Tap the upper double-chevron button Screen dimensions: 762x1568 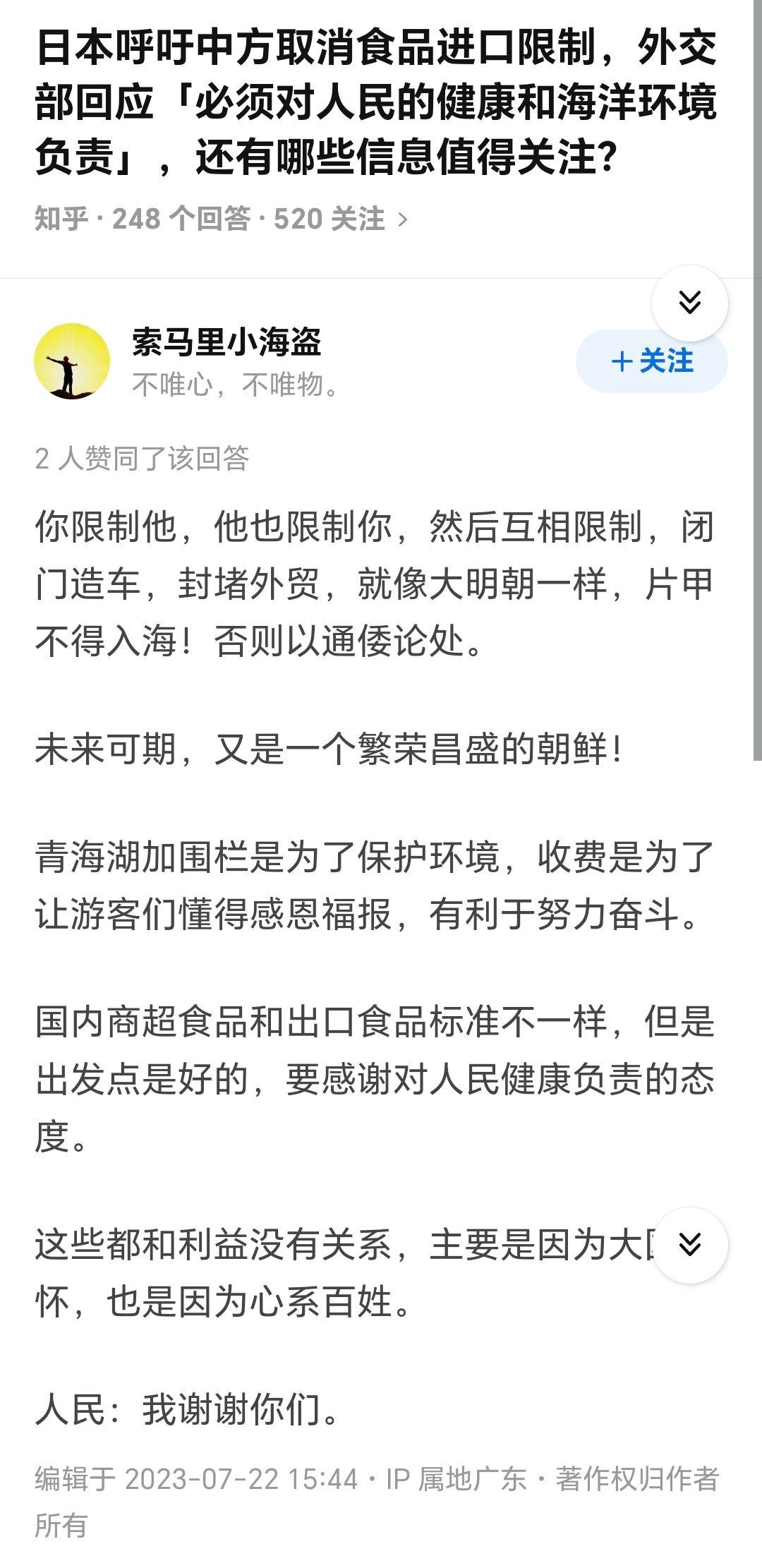click(689, 303)
